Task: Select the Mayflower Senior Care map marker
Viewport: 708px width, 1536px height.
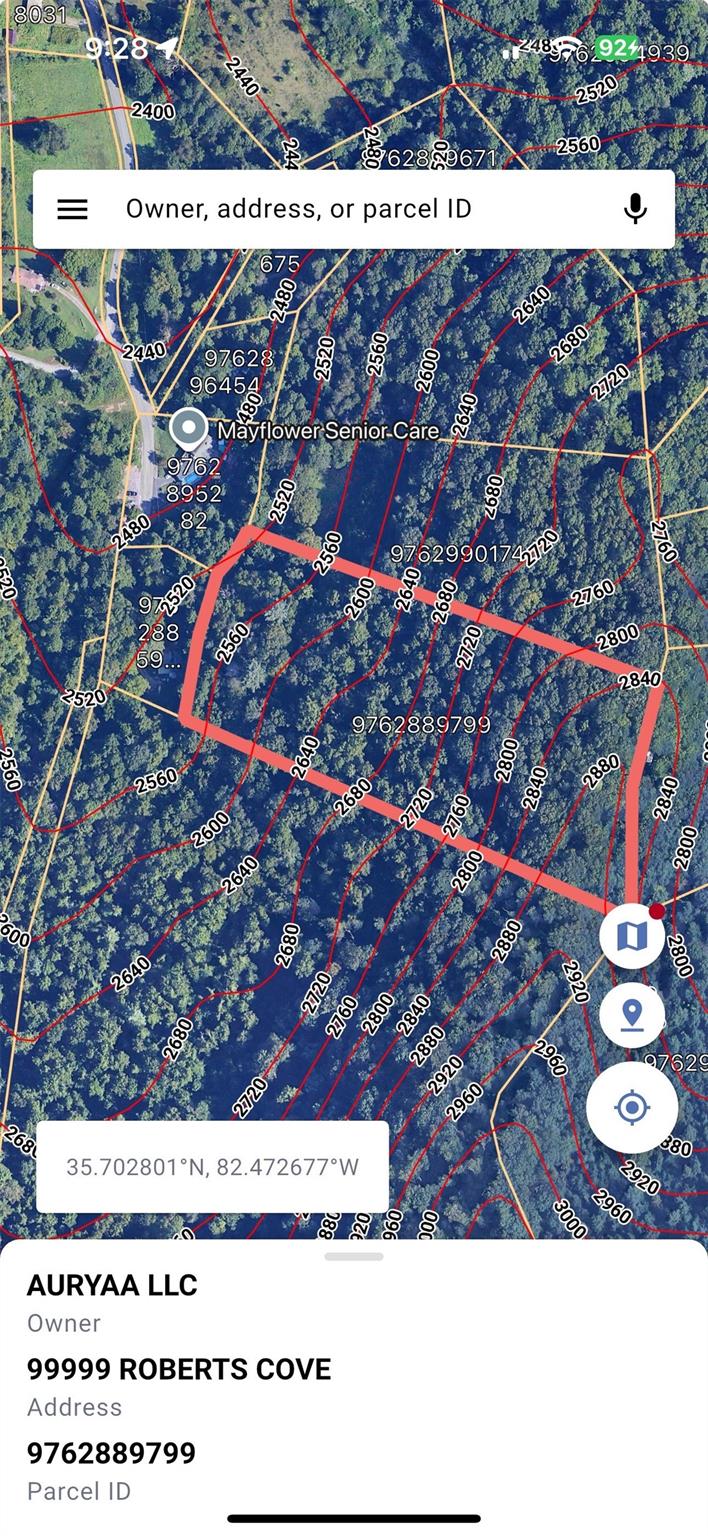Action: click(x=187, y=428)
